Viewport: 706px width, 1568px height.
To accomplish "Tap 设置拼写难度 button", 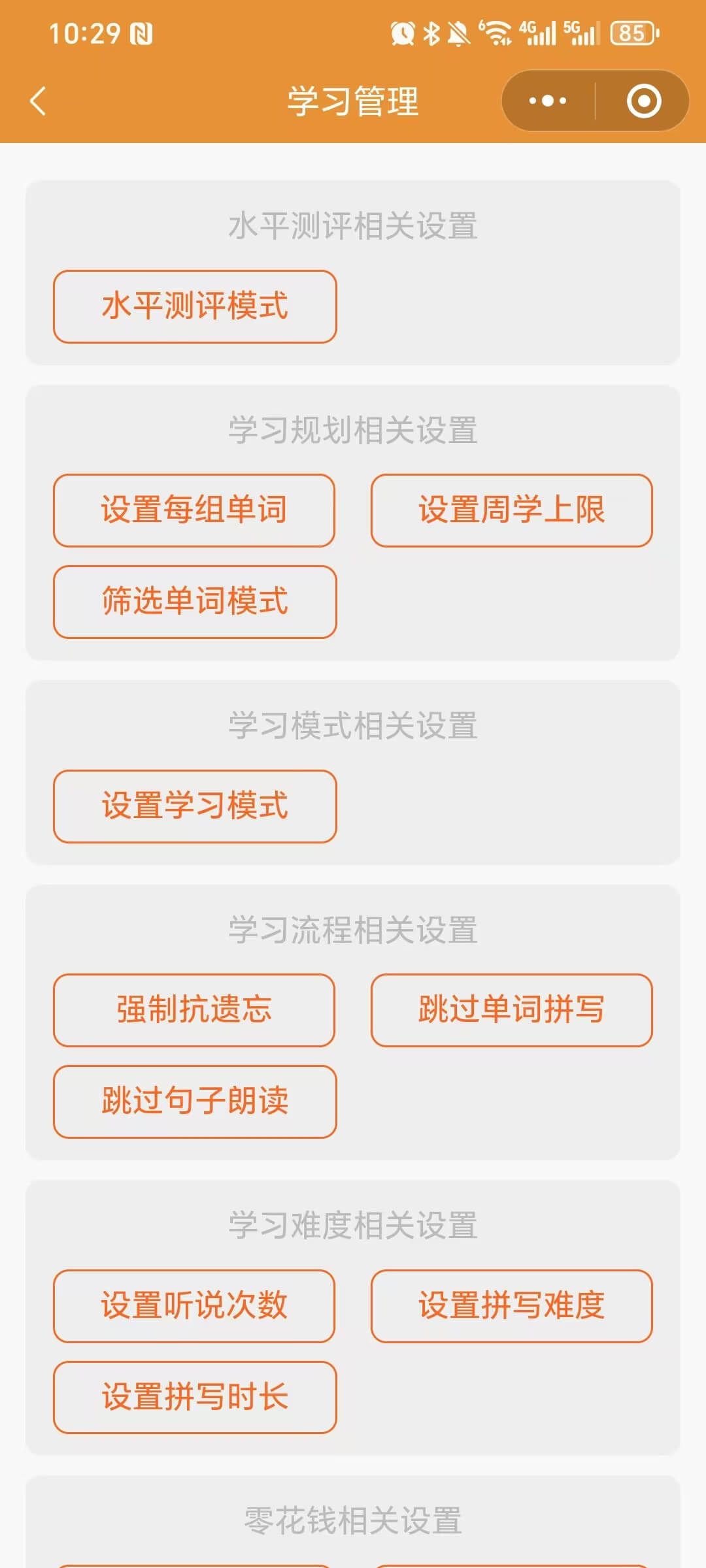I will (x=511, y=1306).
